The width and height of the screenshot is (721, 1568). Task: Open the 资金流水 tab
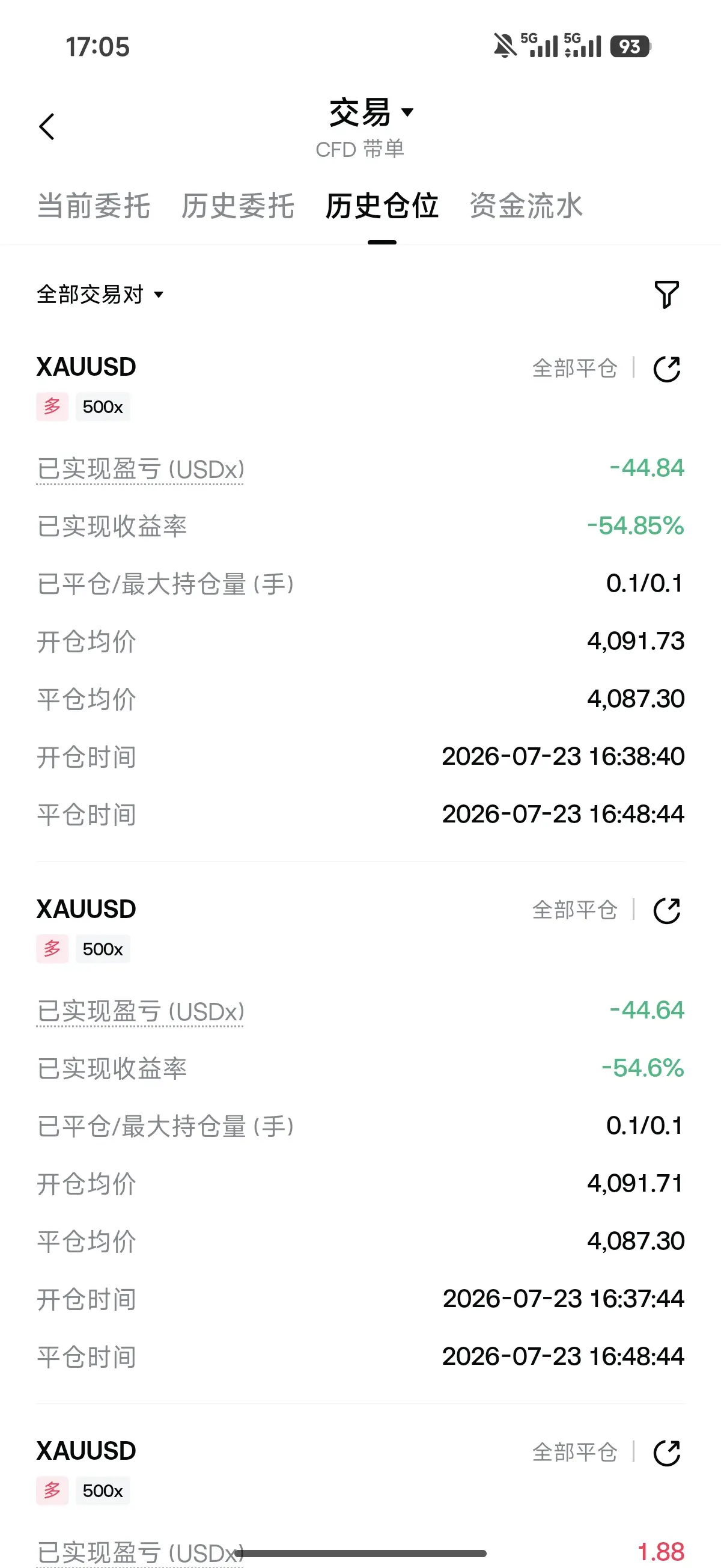(x=526, y=206)
